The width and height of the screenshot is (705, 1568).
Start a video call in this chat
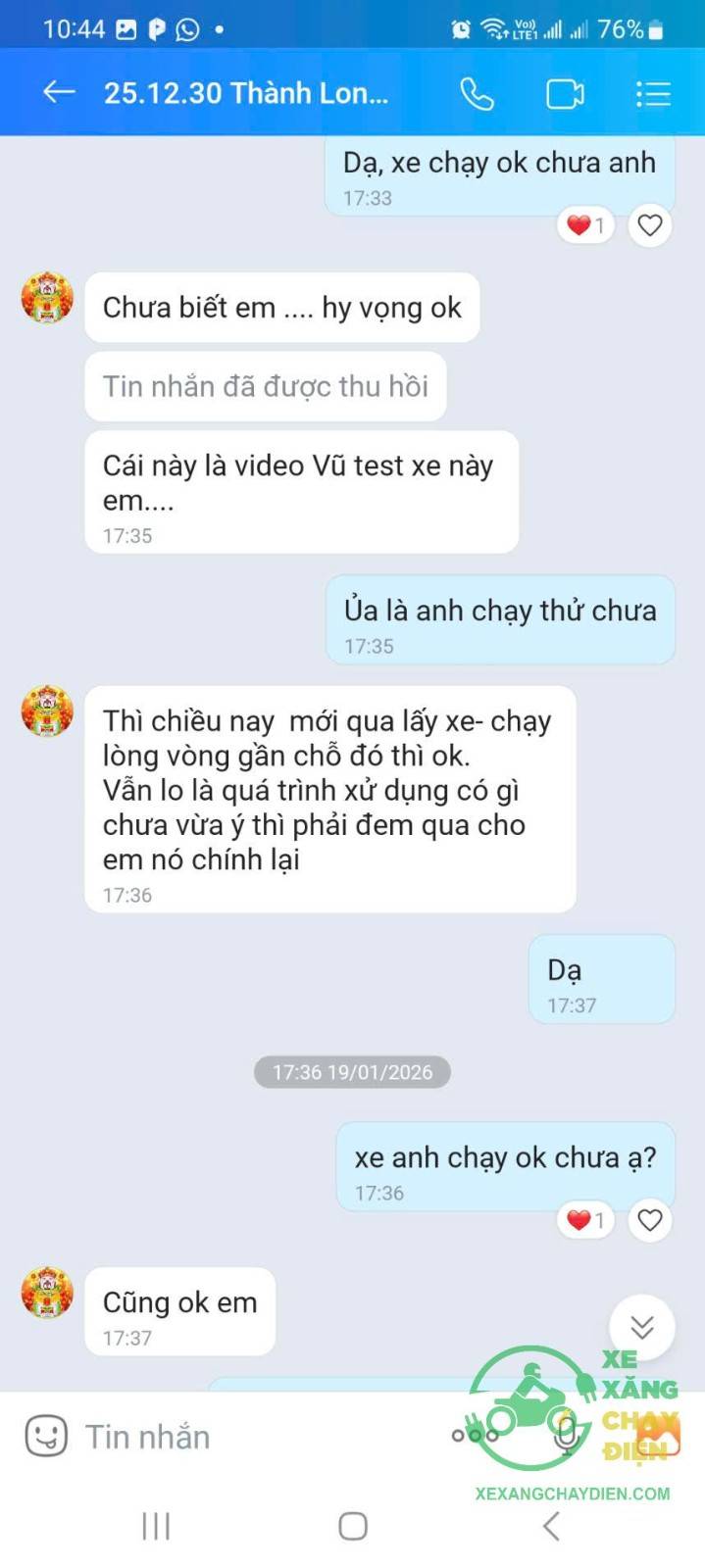(565, 94)
